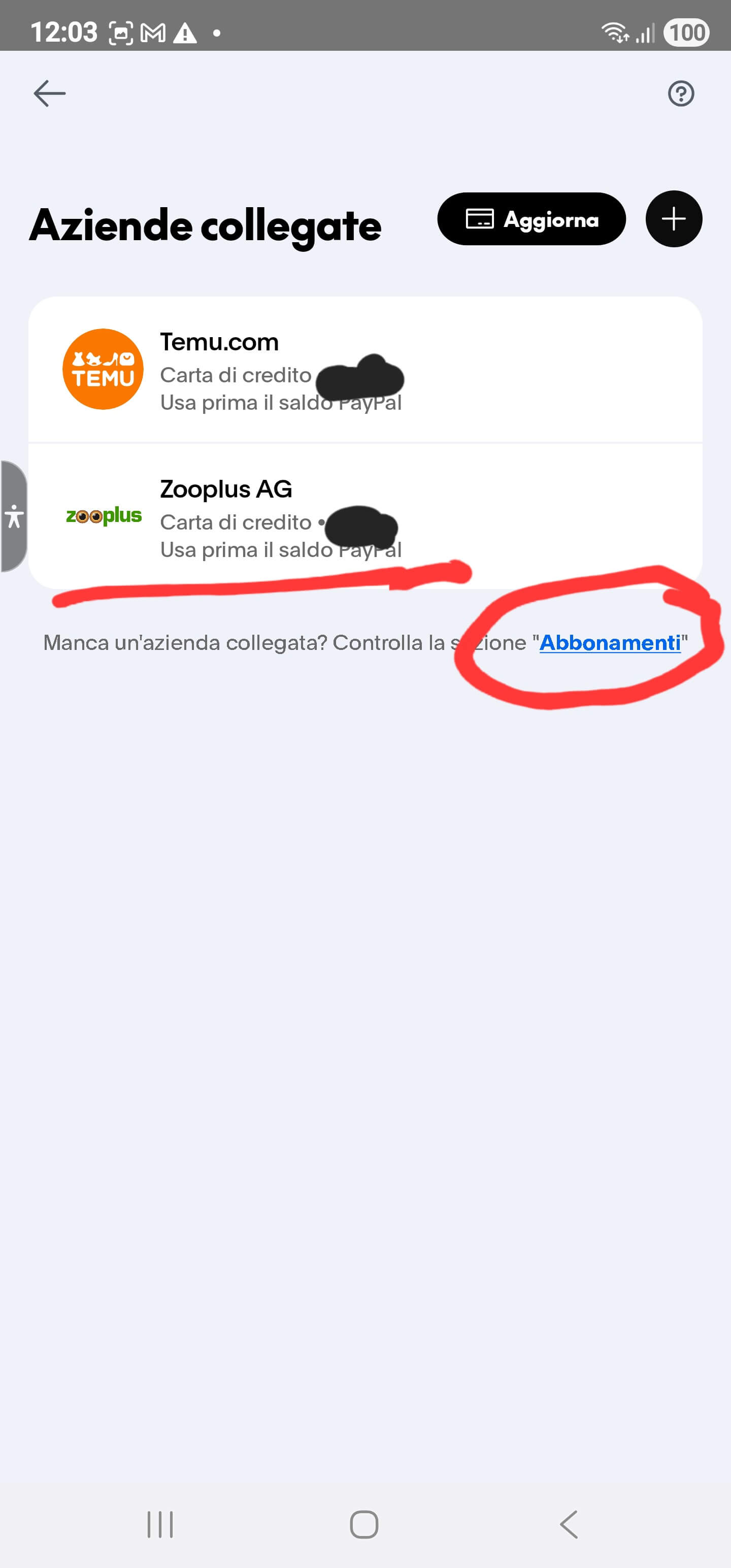Image resolution: width=731 pixels, height=1568 pixels.
Task: Open the help question mark icon
Action: (680, 94)
